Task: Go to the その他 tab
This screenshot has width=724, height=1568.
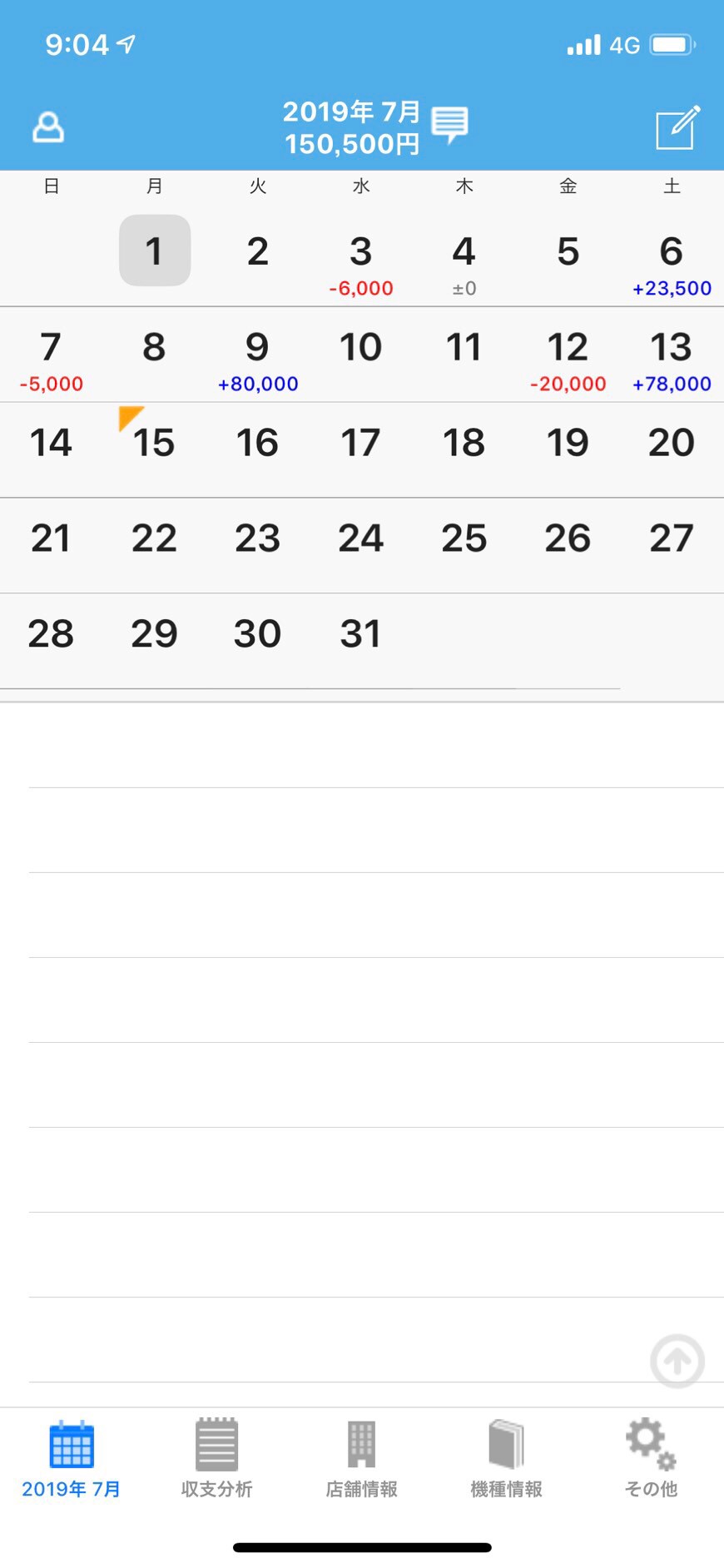Action: pos(651,1459)
